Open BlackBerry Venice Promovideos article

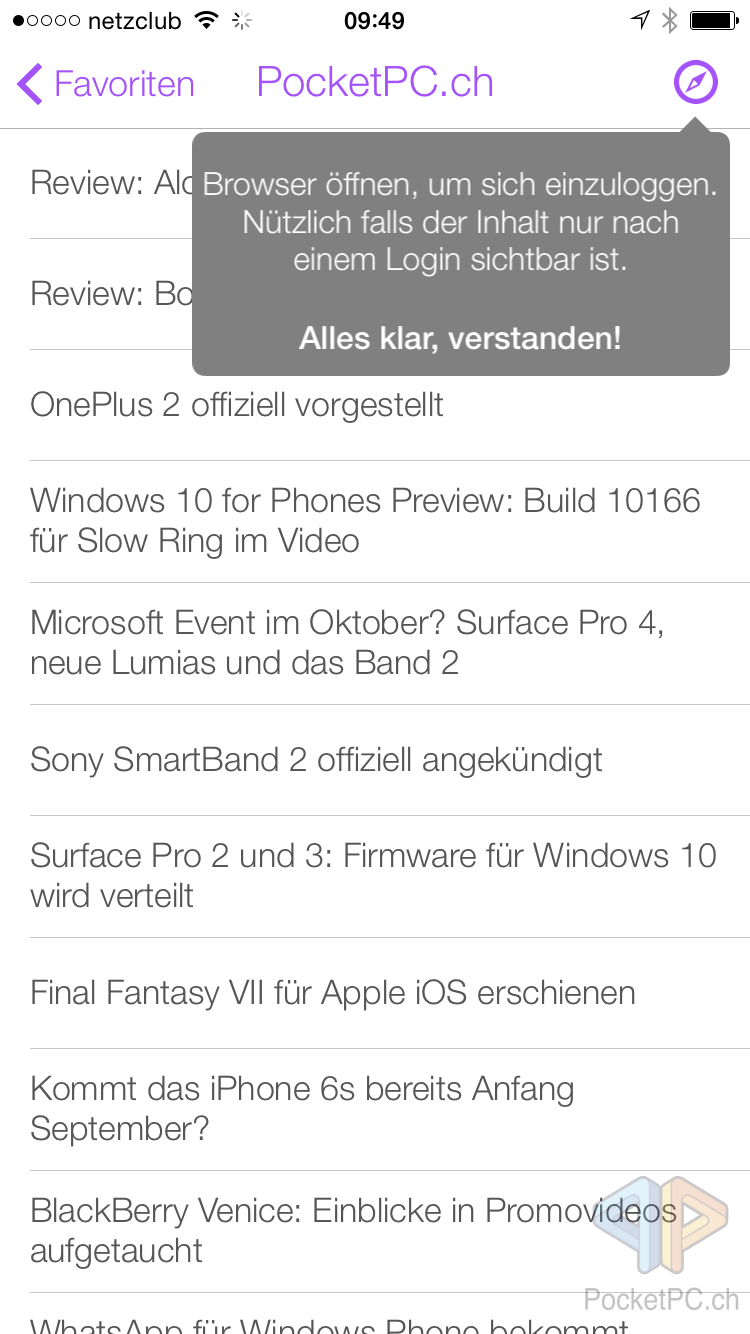[375, 1231]
